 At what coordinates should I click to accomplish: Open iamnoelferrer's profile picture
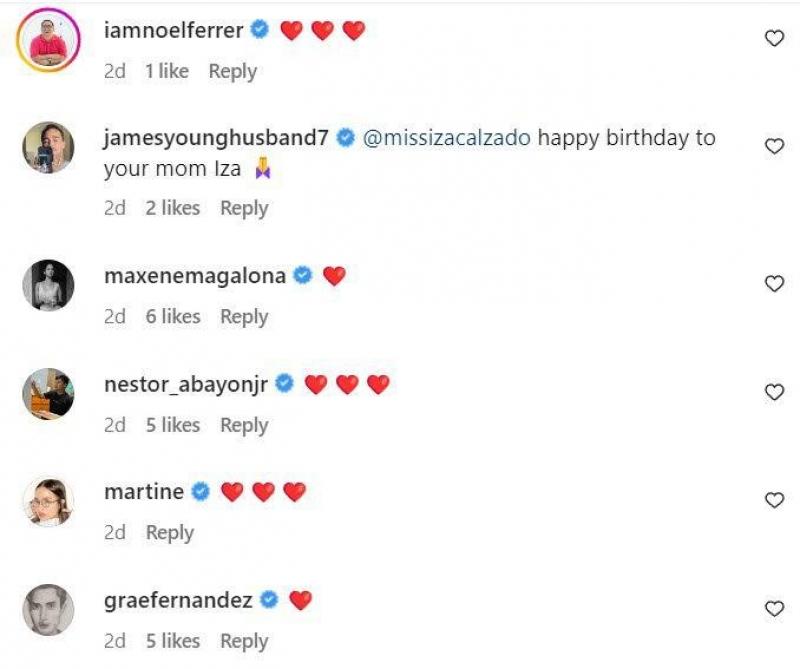click(47, 38)
